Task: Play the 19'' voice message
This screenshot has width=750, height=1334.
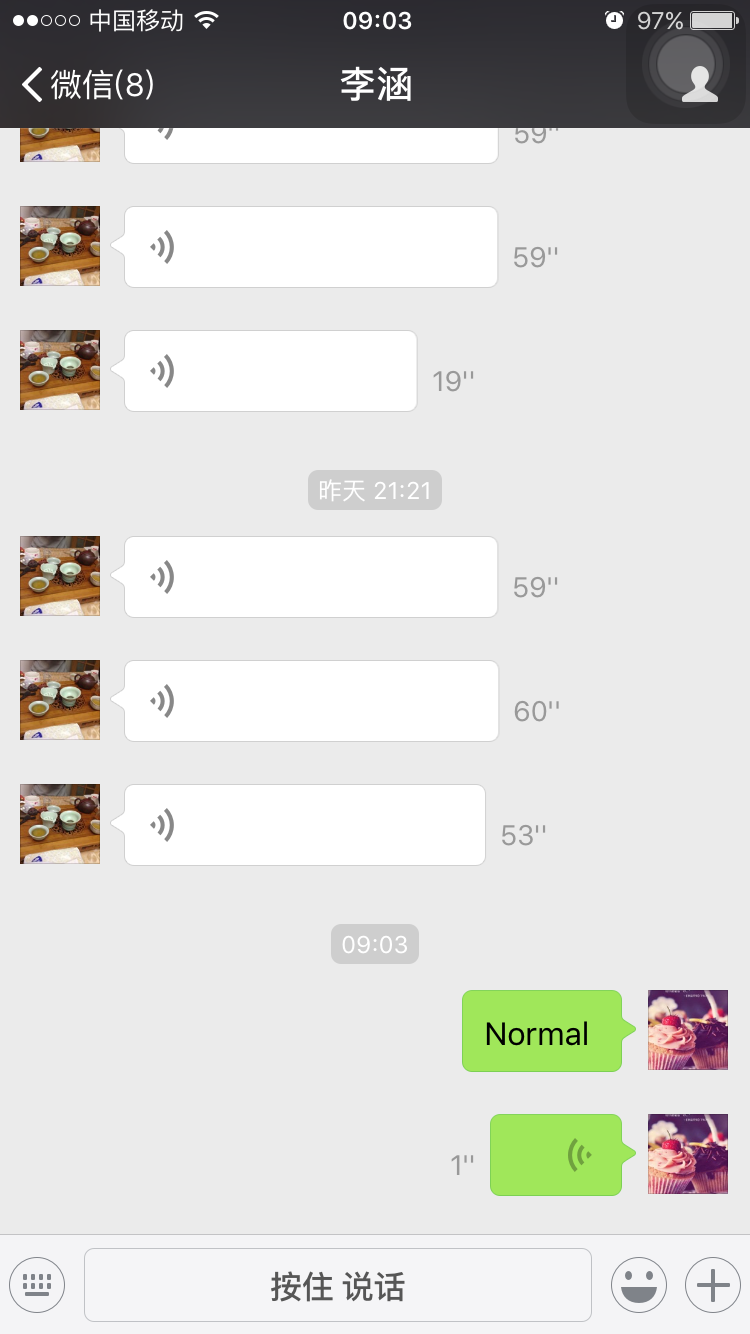Action: (x=270, y=371)
